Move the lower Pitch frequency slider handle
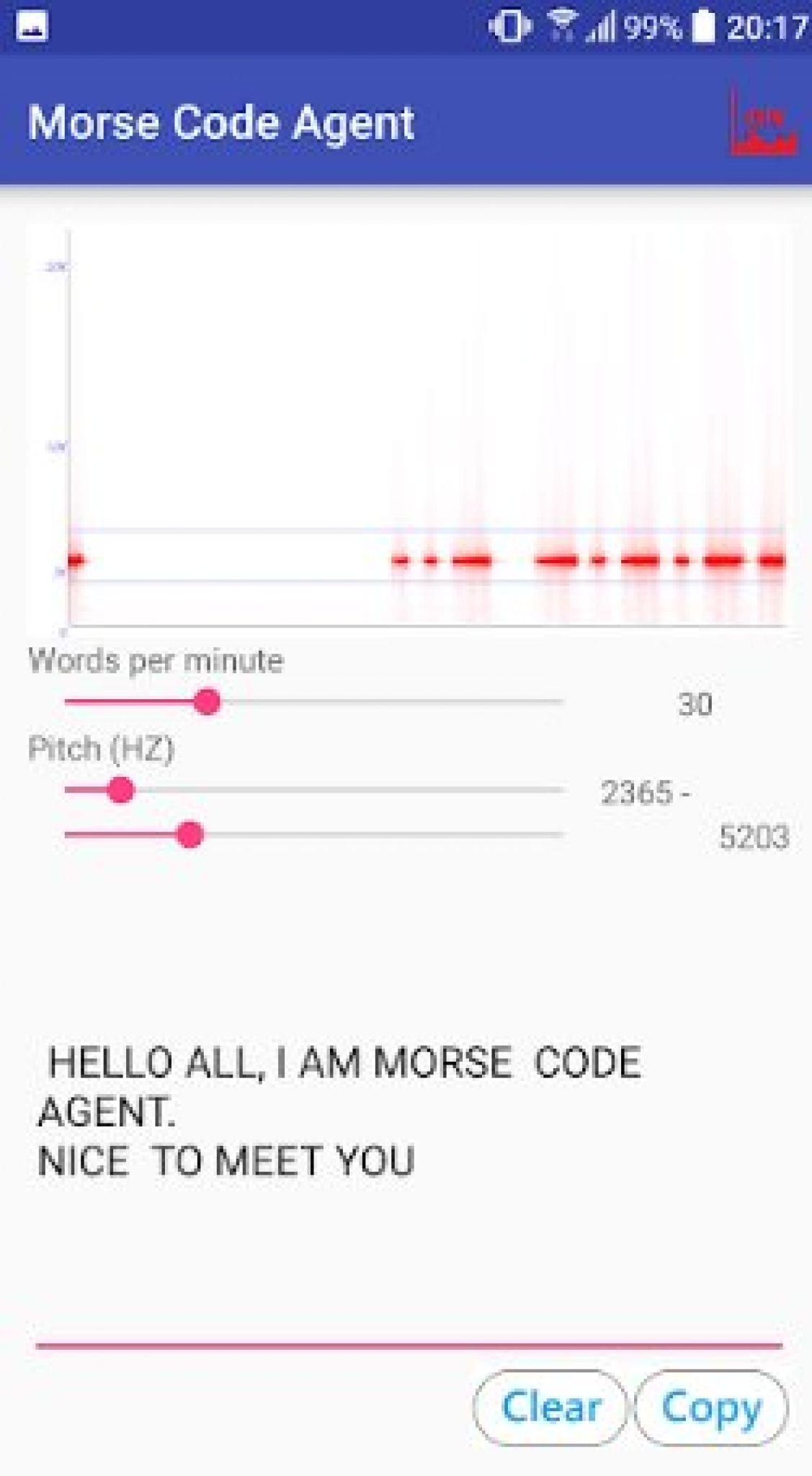The image size is (812, 1476). click(189, 836)
